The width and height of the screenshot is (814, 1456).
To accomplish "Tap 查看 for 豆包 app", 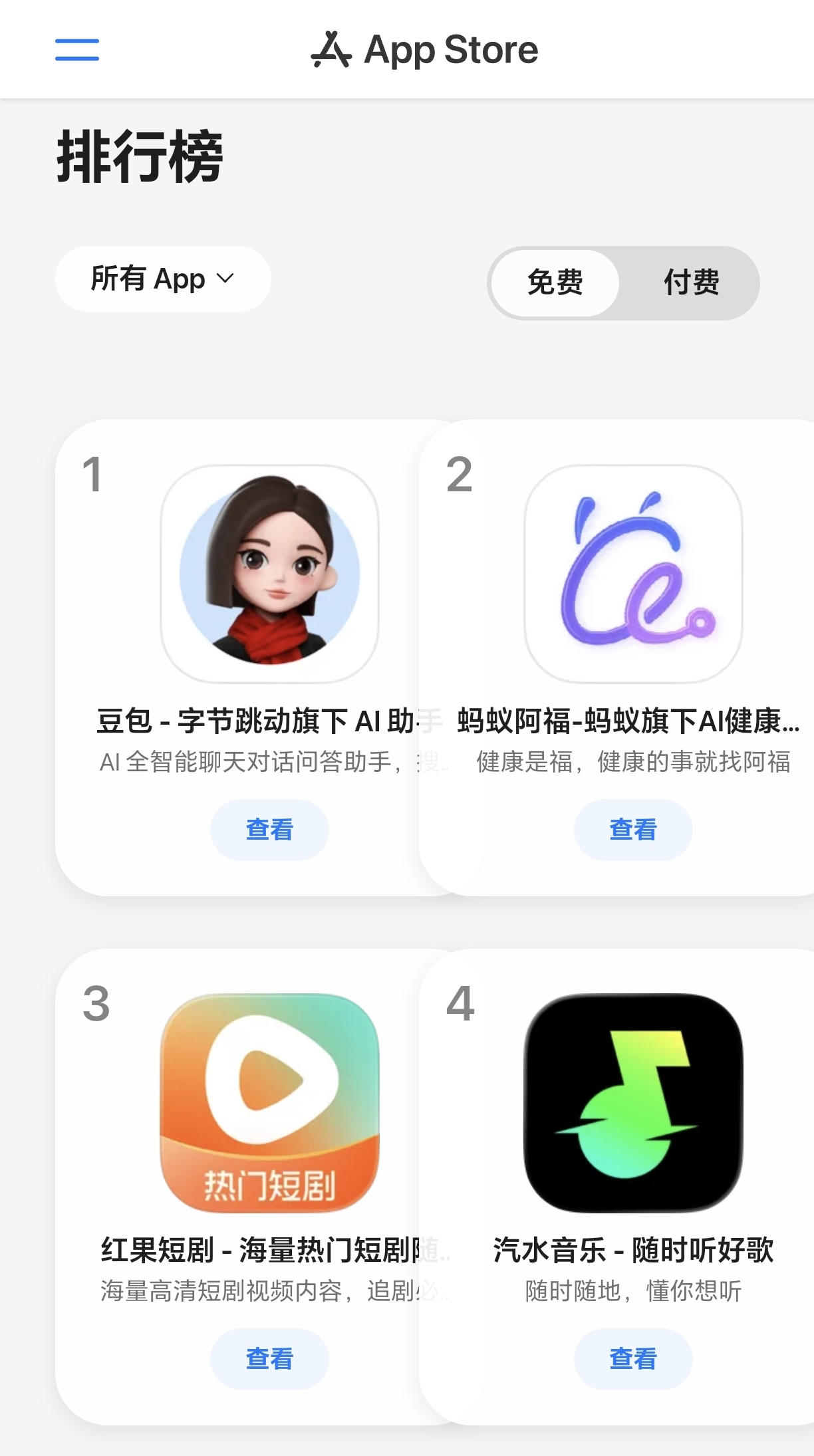I will (x=269, y=830).
